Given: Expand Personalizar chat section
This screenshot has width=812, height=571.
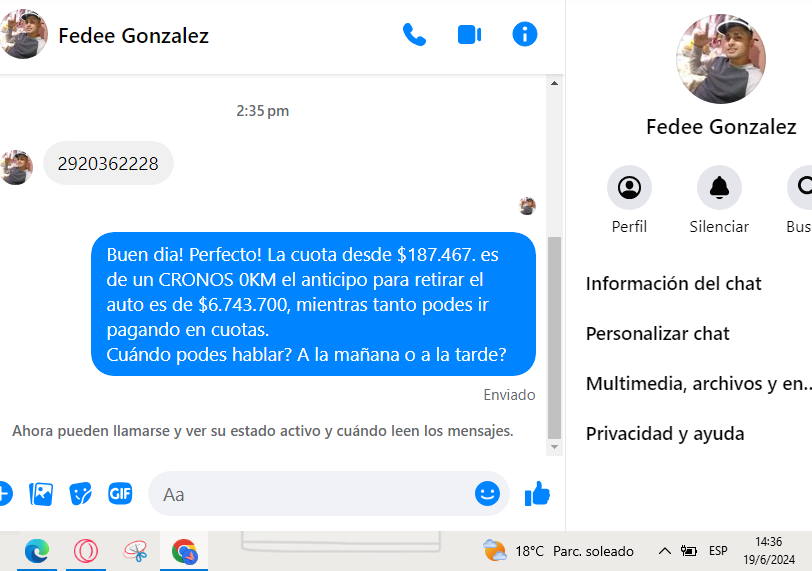Looking at the screenshot, I should (657, 334).
